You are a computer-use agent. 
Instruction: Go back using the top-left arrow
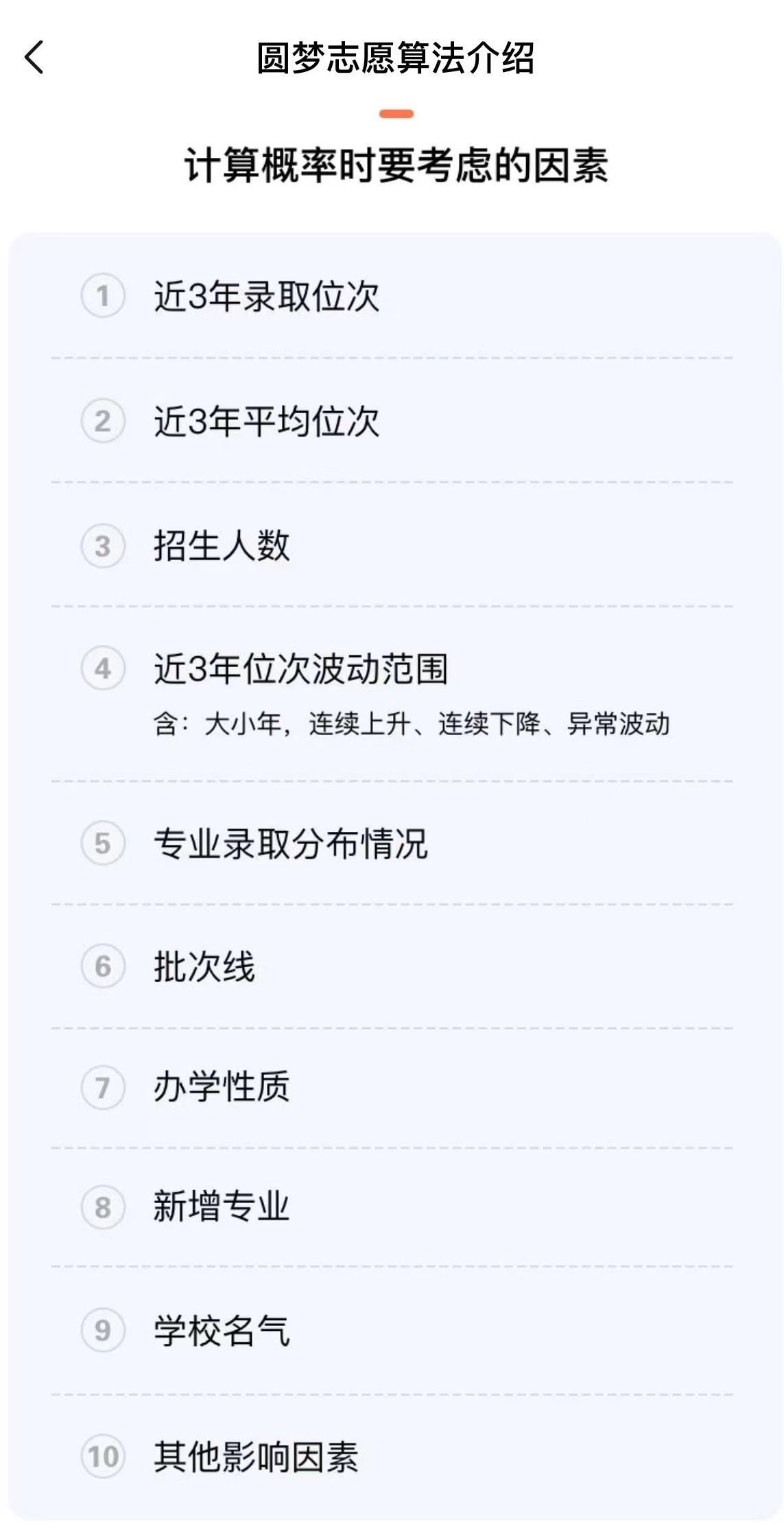(34, 57)
